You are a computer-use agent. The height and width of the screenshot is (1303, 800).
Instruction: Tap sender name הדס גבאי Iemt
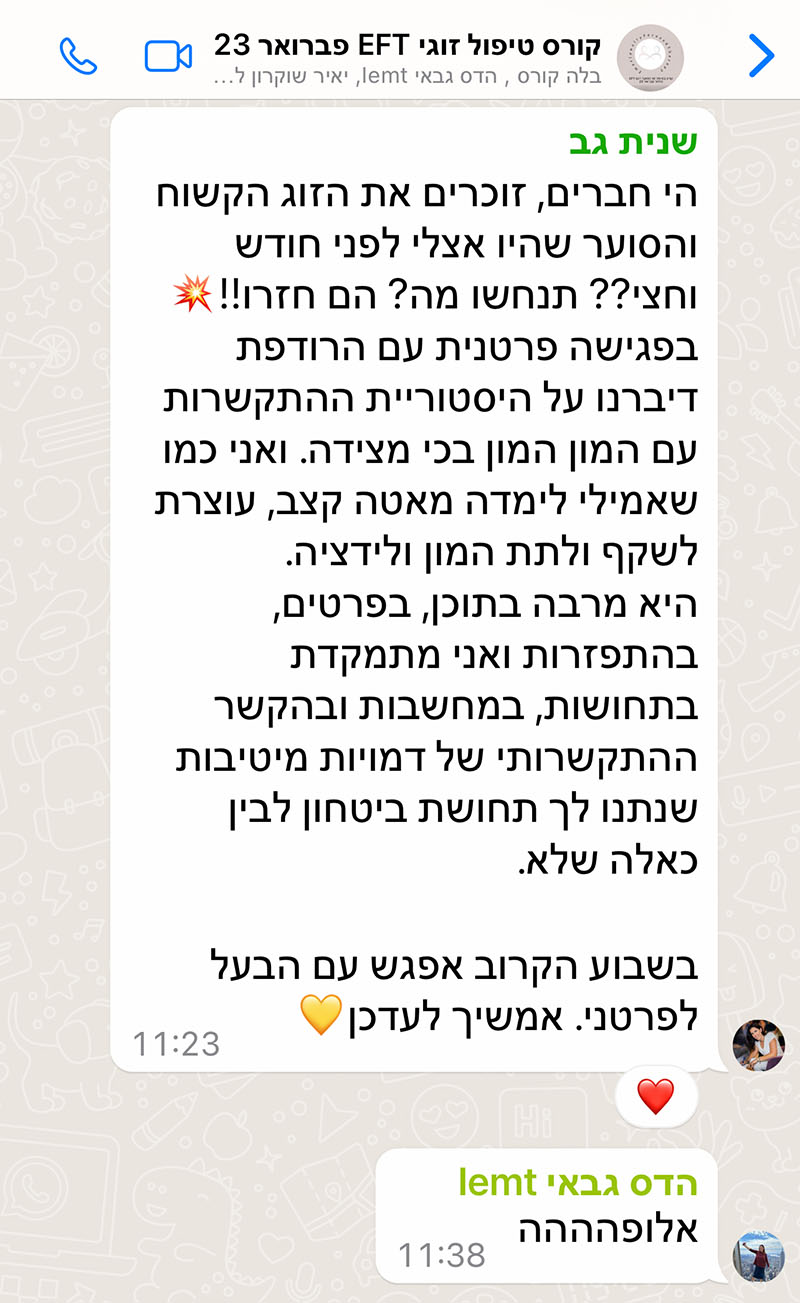click(x=578, y=1182)
